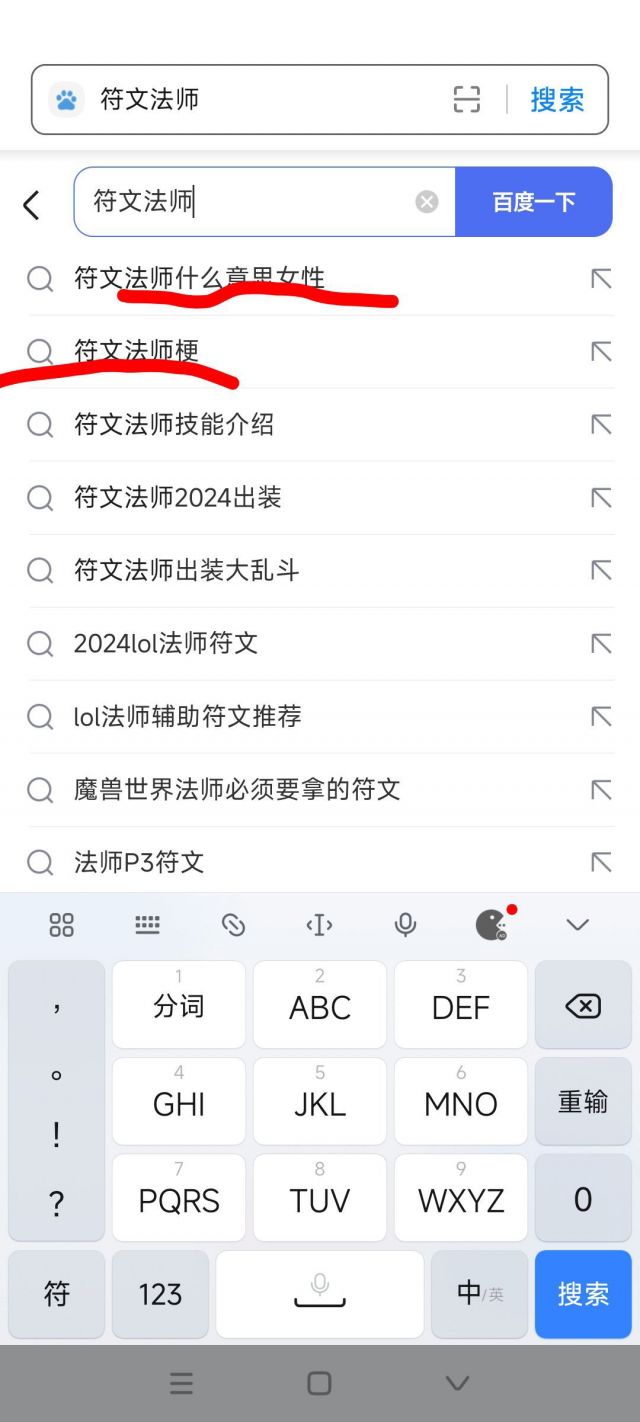The image size is (640, 1422).
Task: Tap the 搜索 link in the top bar
Action: coord(557,99)
